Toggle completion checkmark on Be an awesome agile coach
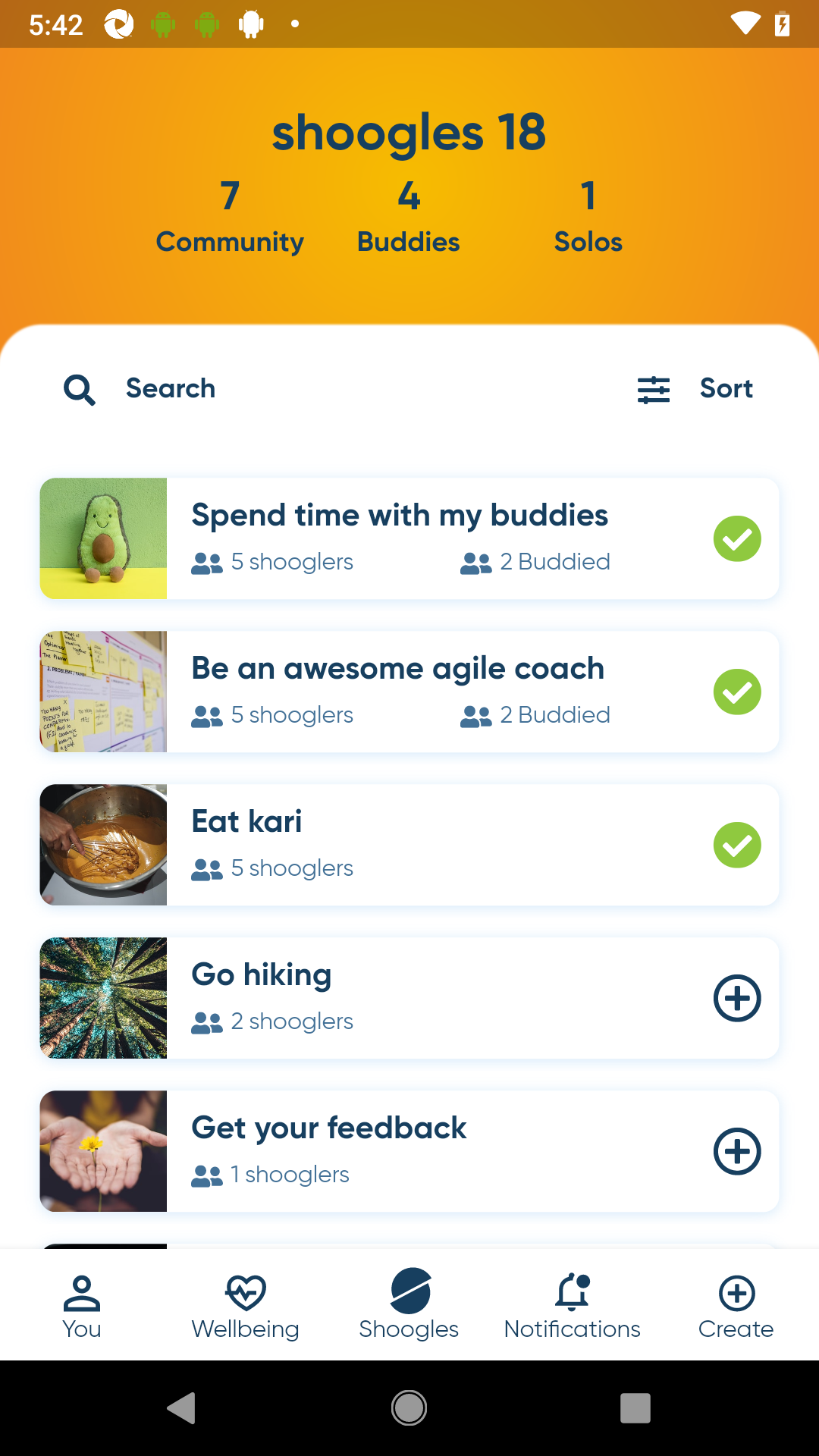The height and width of the screenshot is (1456, 819). 736,692
